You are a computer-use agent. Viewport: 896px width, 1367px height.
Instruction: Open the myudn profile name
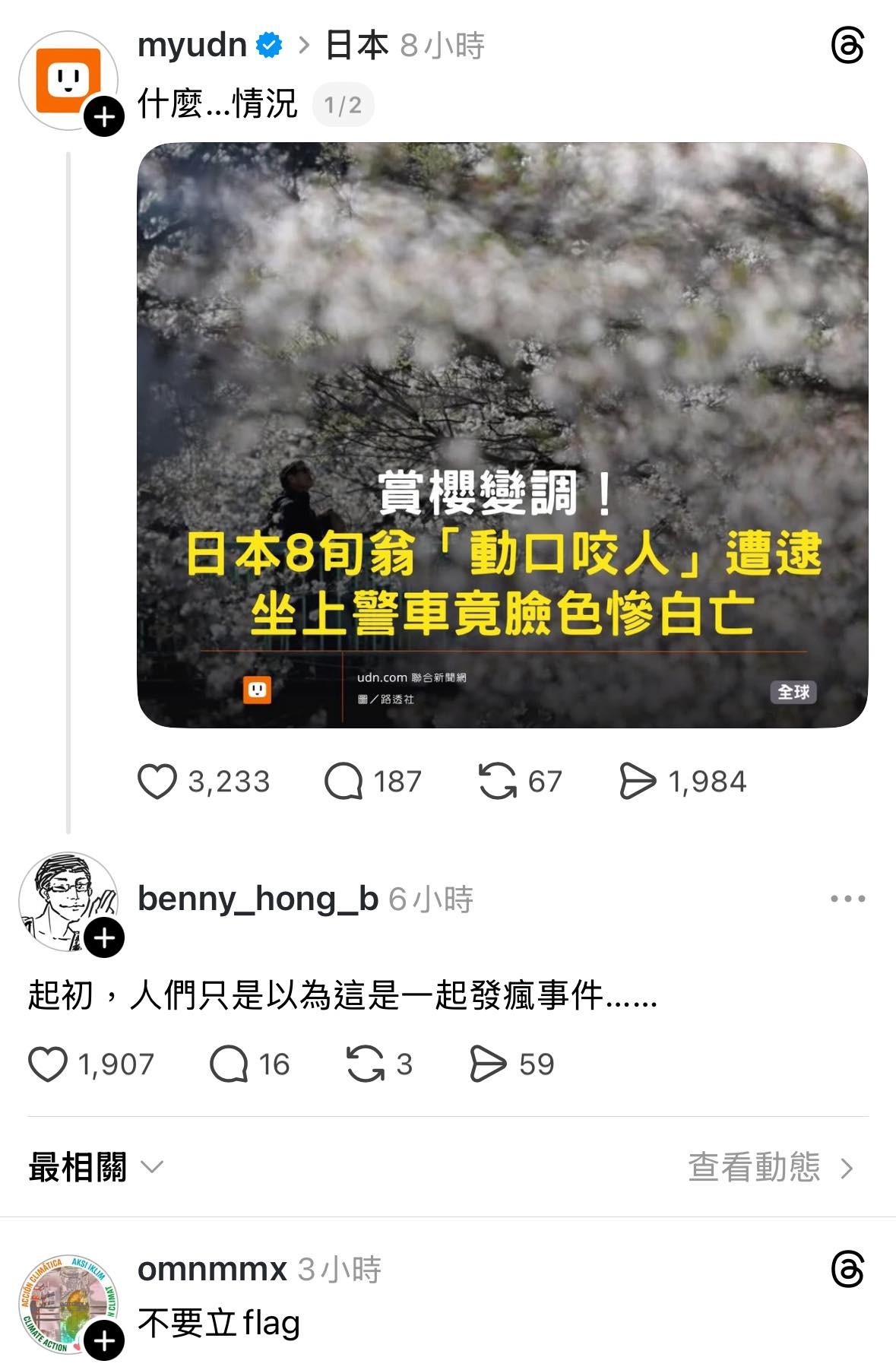[192, 46]
